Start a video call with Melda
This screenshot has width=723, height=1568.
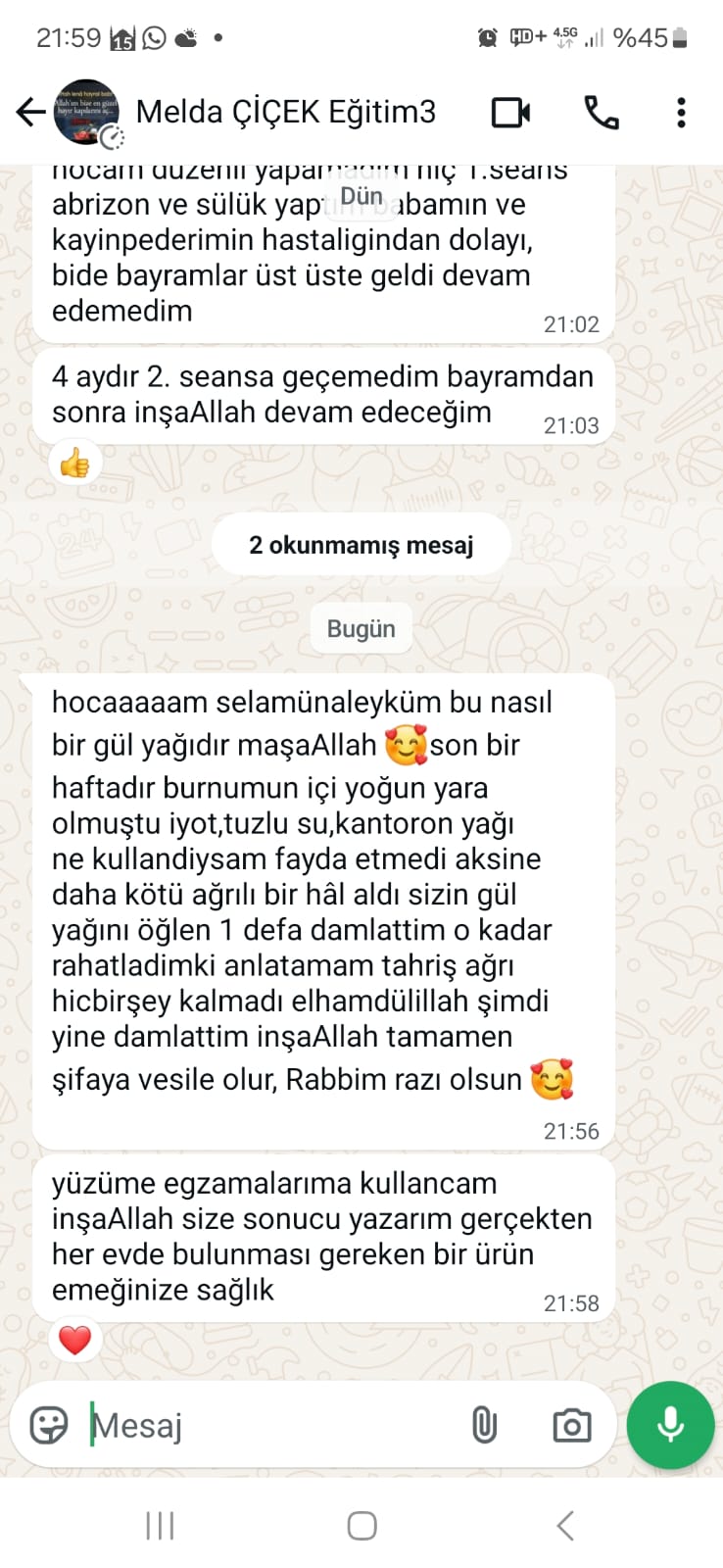point(510,113)
